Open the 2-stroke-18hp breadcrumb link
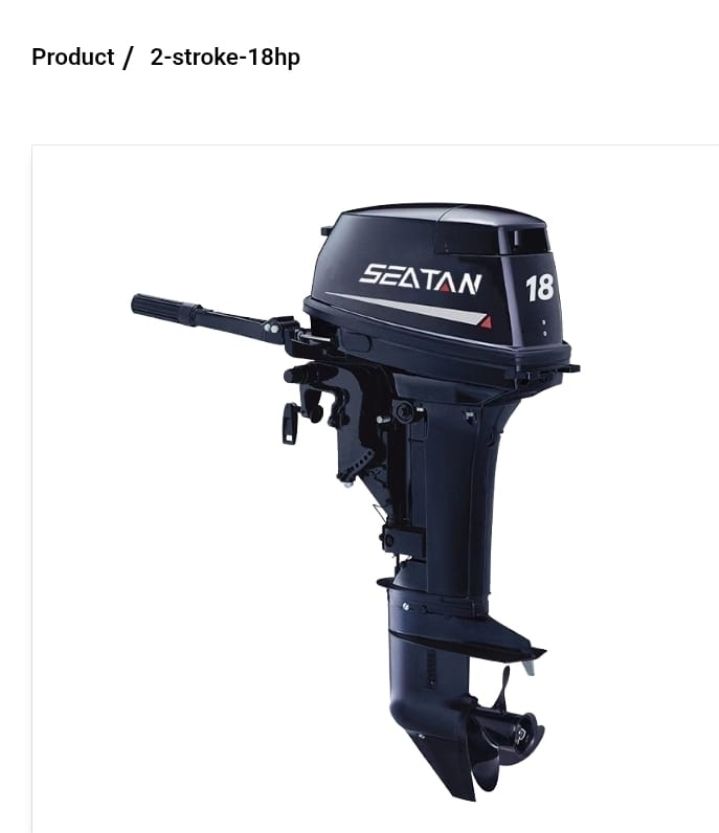This screenshot has width=719, height=833. pos(225,57)
